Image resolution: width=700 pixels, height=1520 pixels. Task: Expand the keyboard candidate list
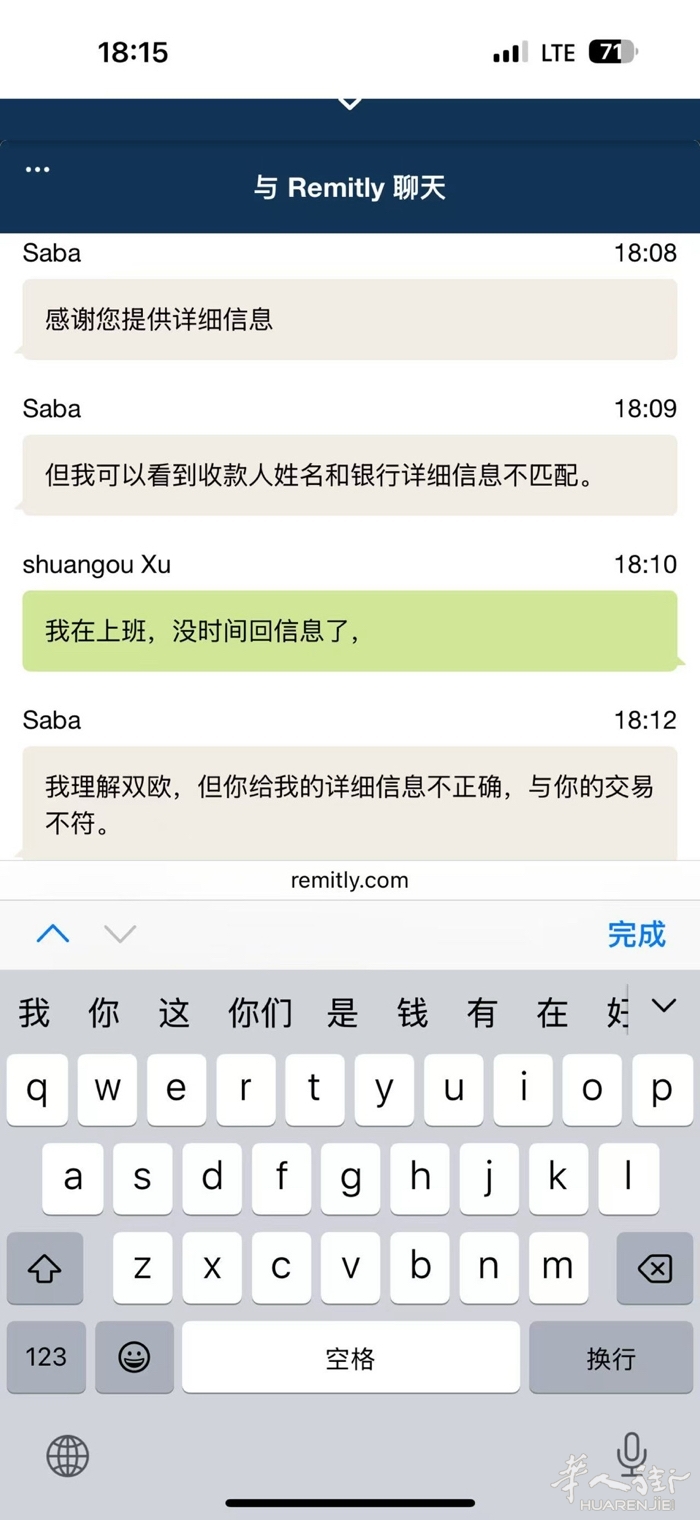664,1008
